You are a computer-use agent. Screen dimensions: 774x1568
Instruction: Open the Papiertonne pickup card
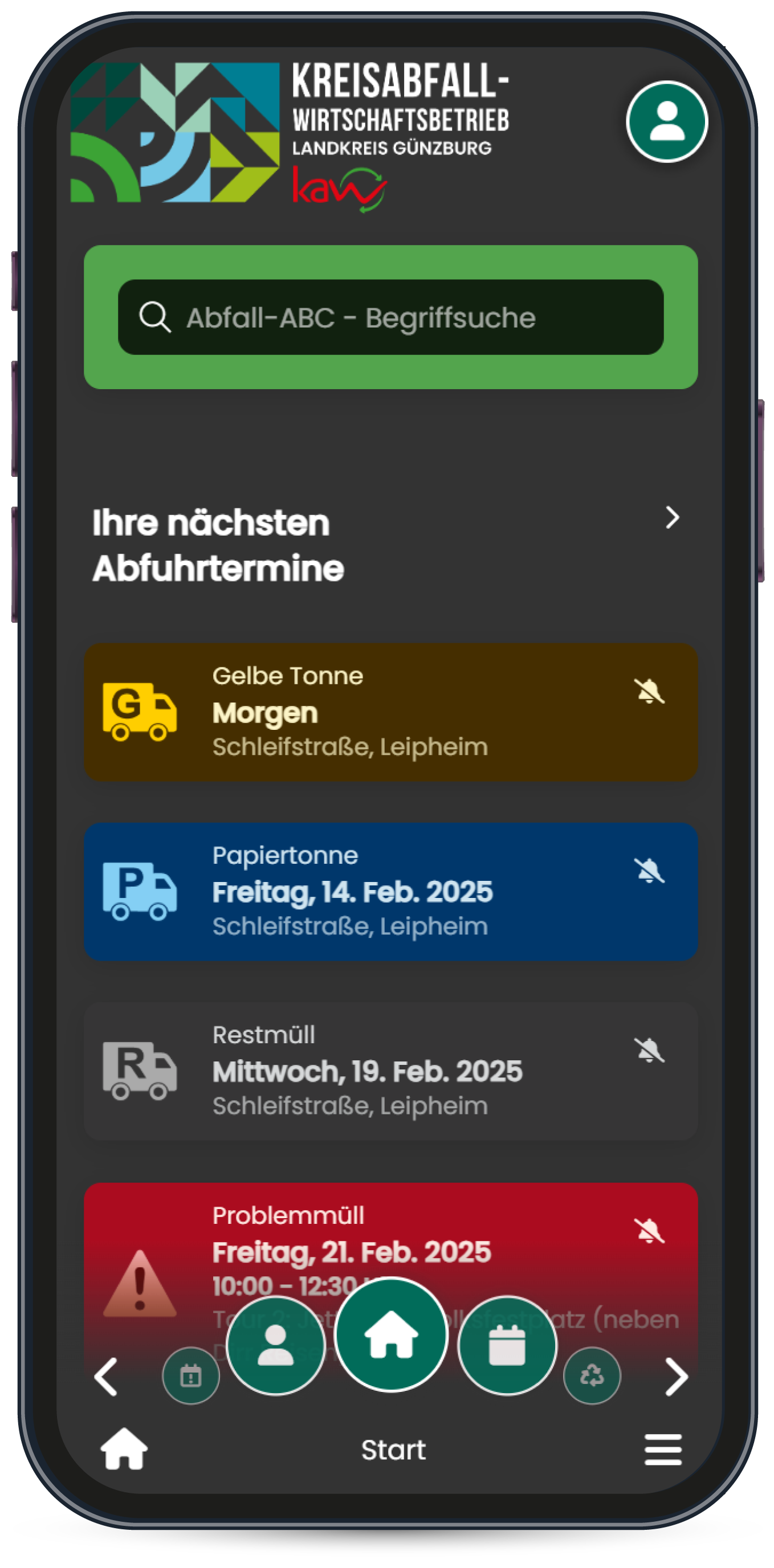[390, 892]
